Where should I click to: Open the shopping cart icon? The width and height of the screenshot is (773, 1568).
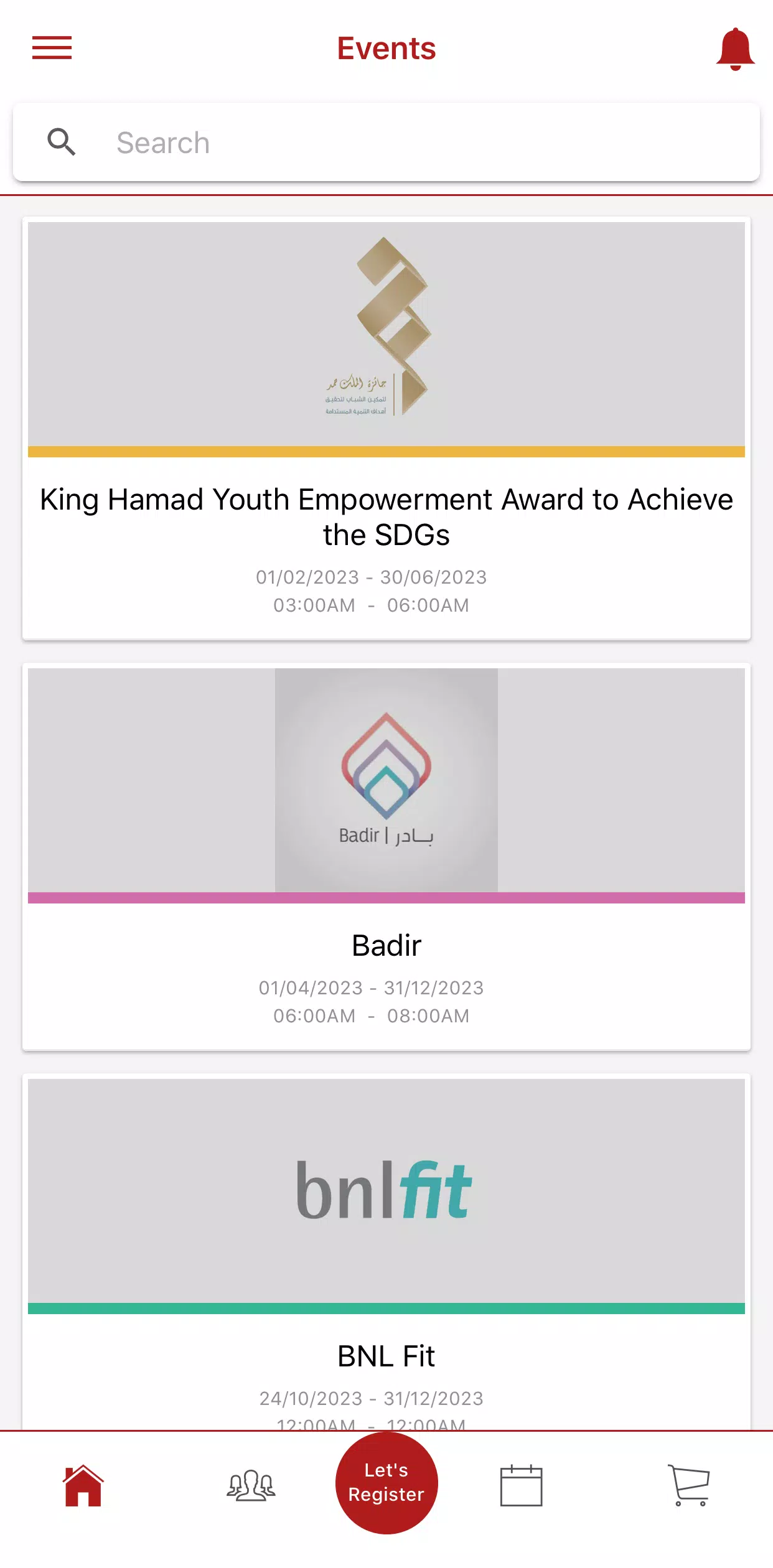(x=690, y=1484)
